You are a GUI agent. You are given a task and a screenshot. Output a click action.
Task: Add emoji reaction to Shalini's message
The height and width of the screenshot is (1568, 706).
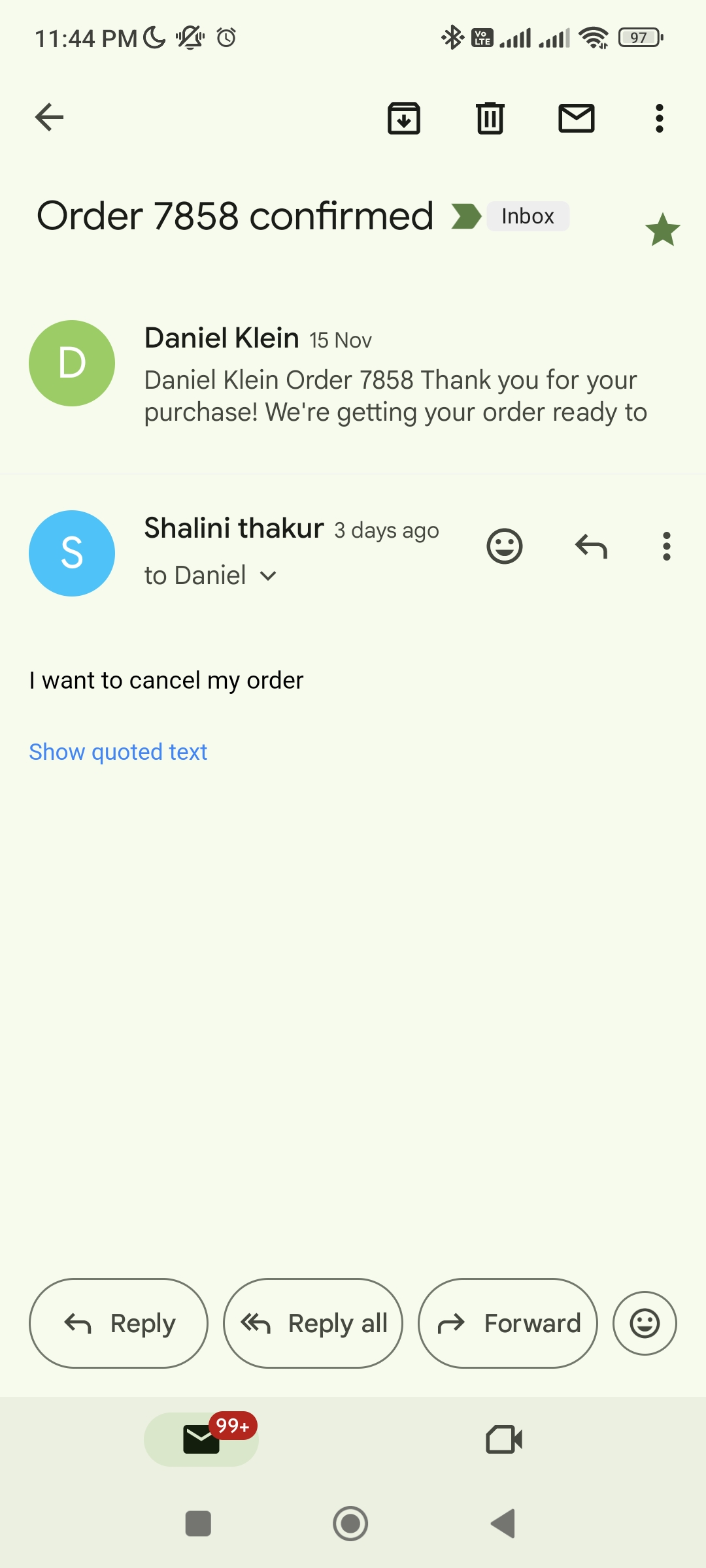click(x=505, y=546)
